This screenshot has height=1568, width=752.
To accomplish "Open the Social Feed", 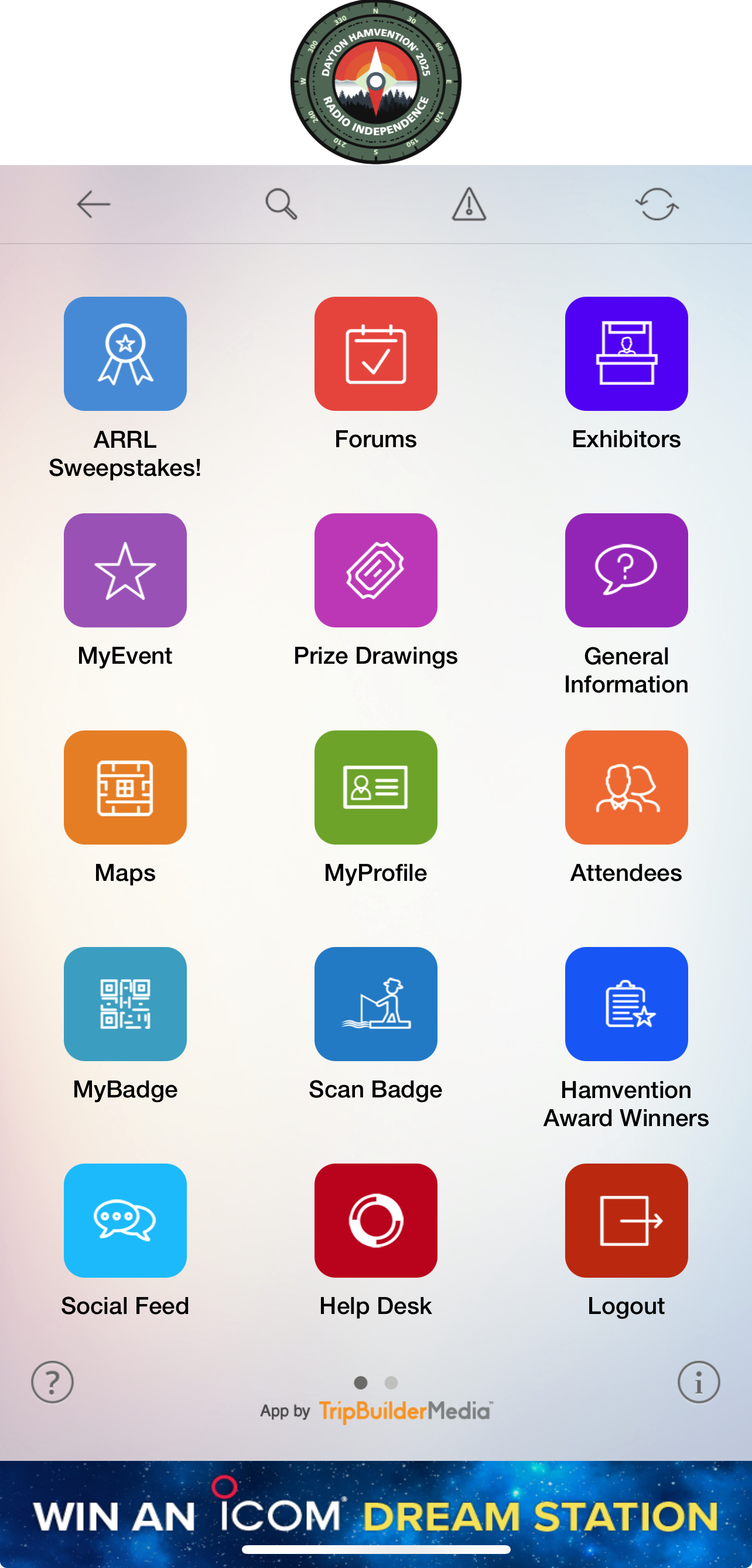I will (x=125, y=1221).
